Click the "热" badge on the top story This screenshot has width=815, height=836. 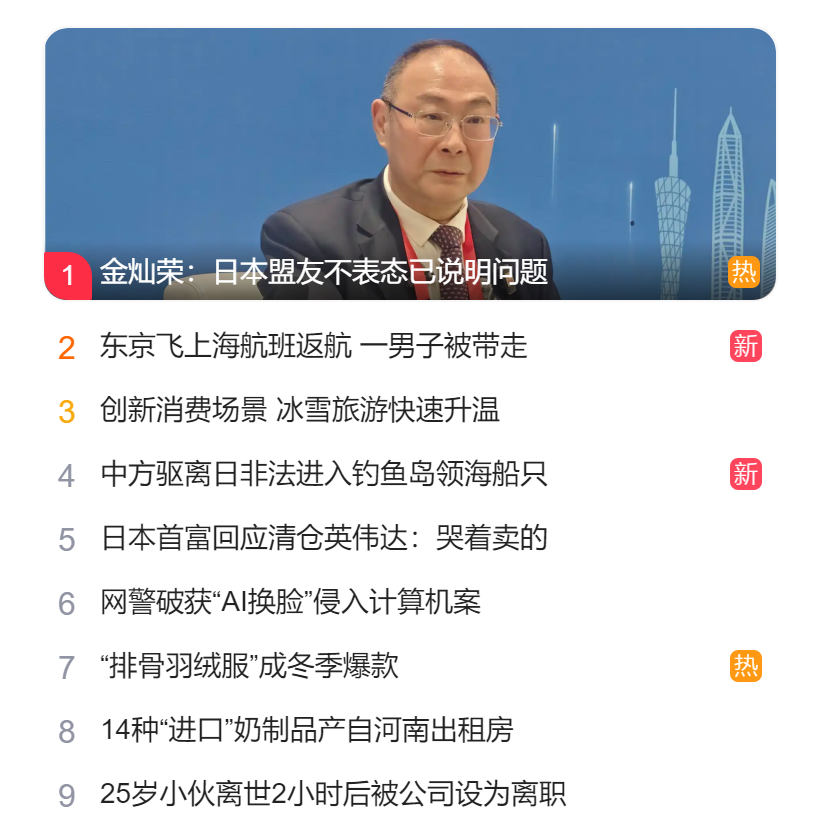(x=746, y=270)
